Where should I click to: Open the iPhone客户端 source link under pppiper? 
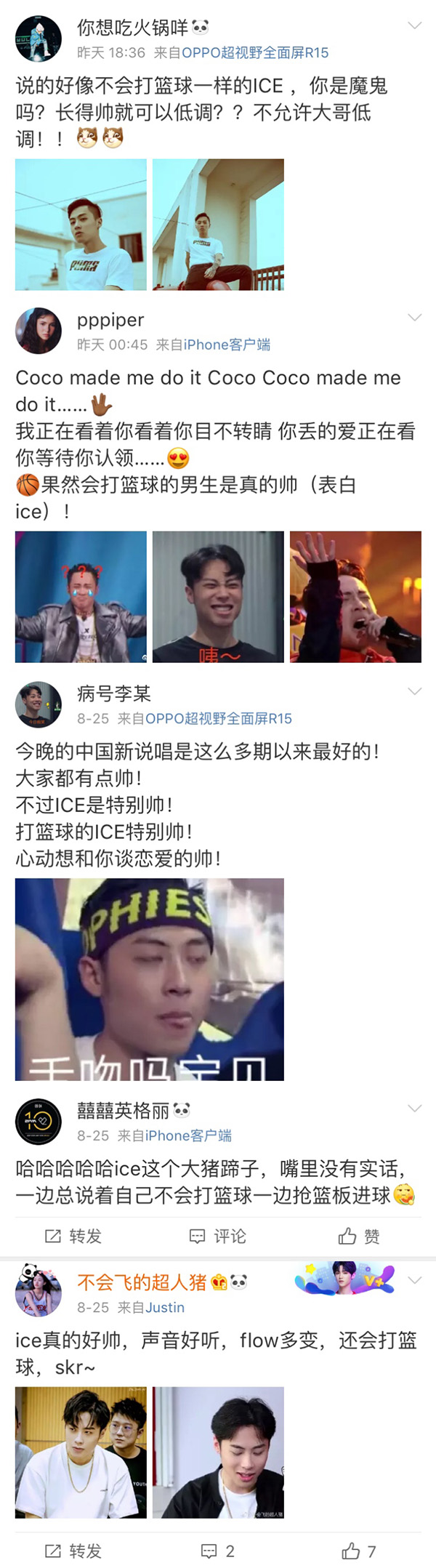[x=227, y=345]
